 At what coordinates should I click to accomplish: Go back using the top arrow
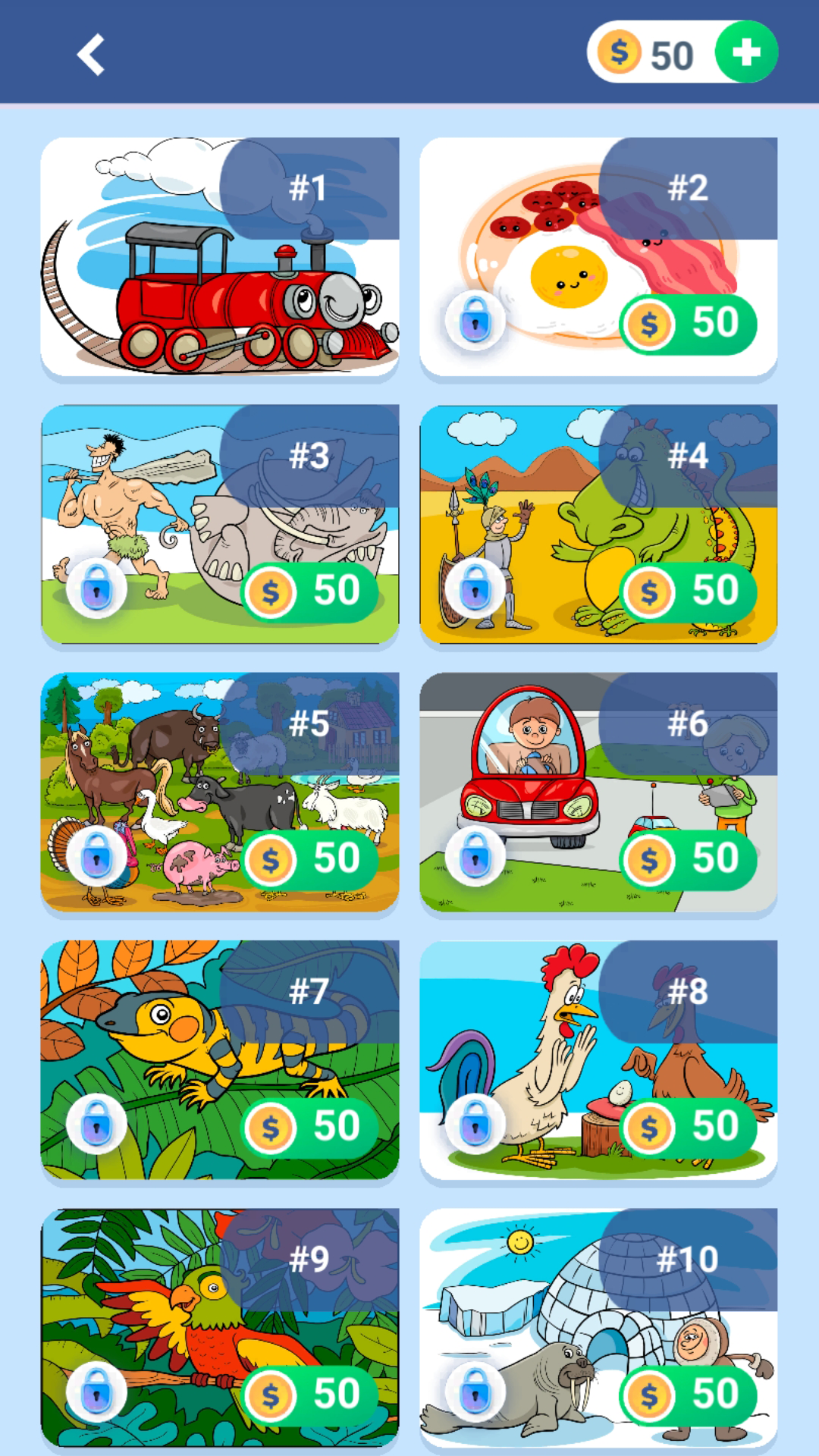coord(91,55)
